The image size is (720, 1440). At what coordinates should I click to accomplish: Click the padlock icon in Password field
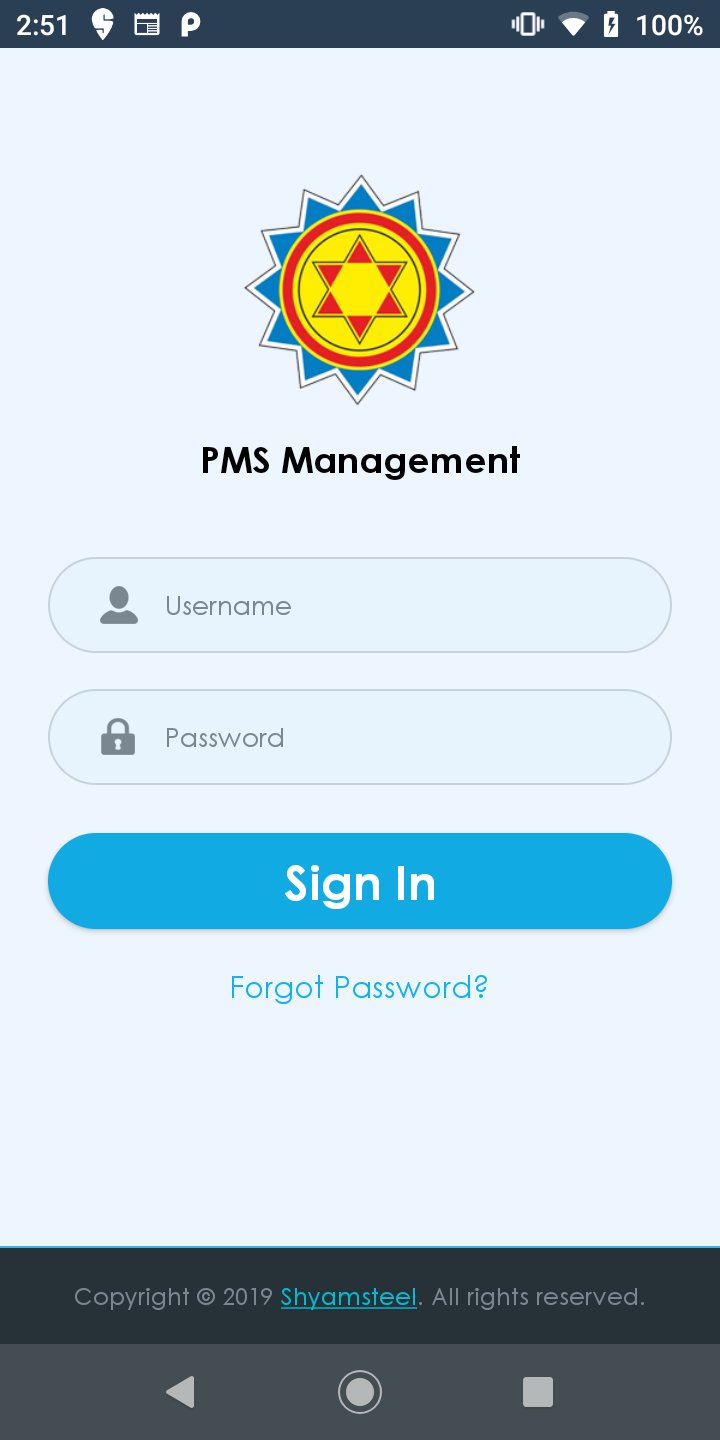(x=119, y=737)
